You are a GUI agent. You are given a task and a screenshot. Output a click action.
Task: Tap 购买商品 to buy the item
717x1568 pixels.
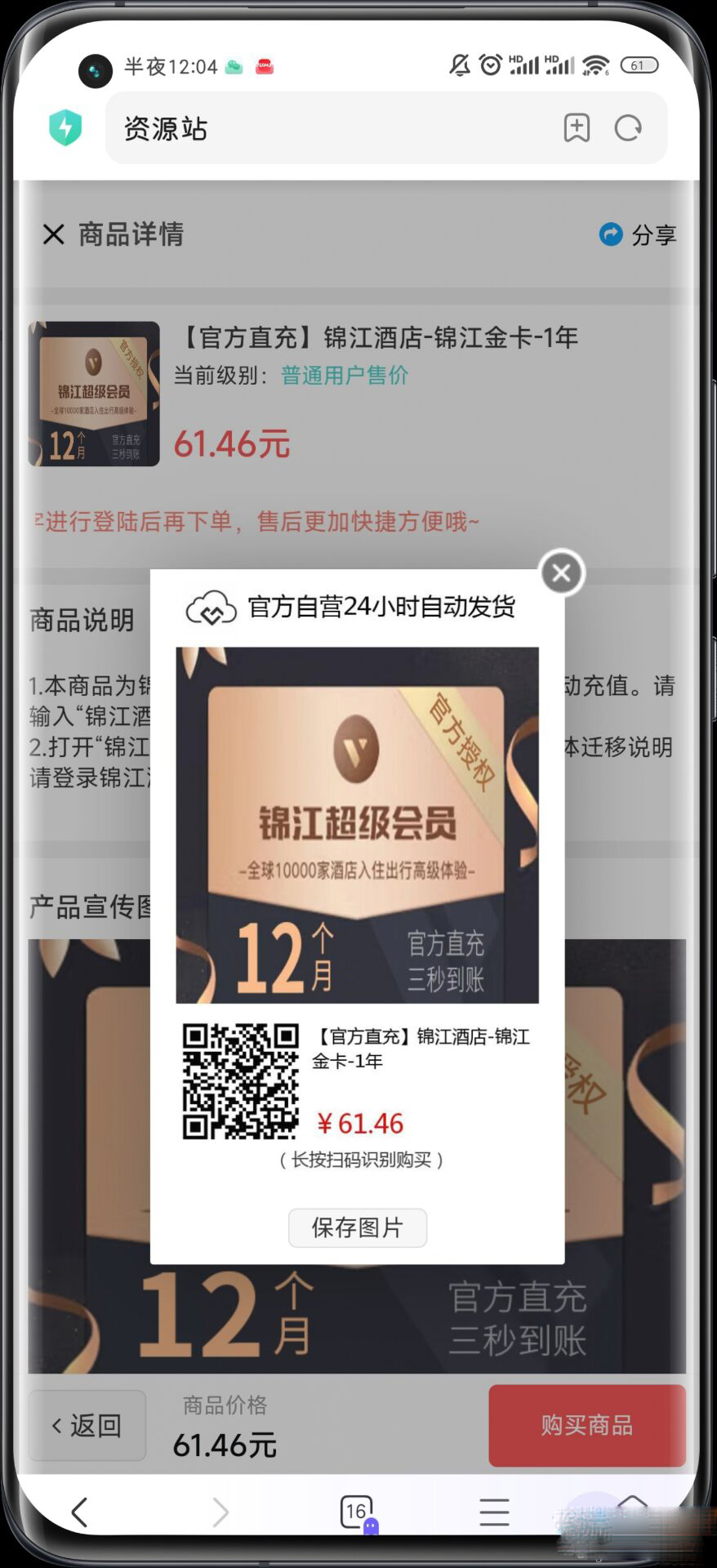coord(586,1425)
